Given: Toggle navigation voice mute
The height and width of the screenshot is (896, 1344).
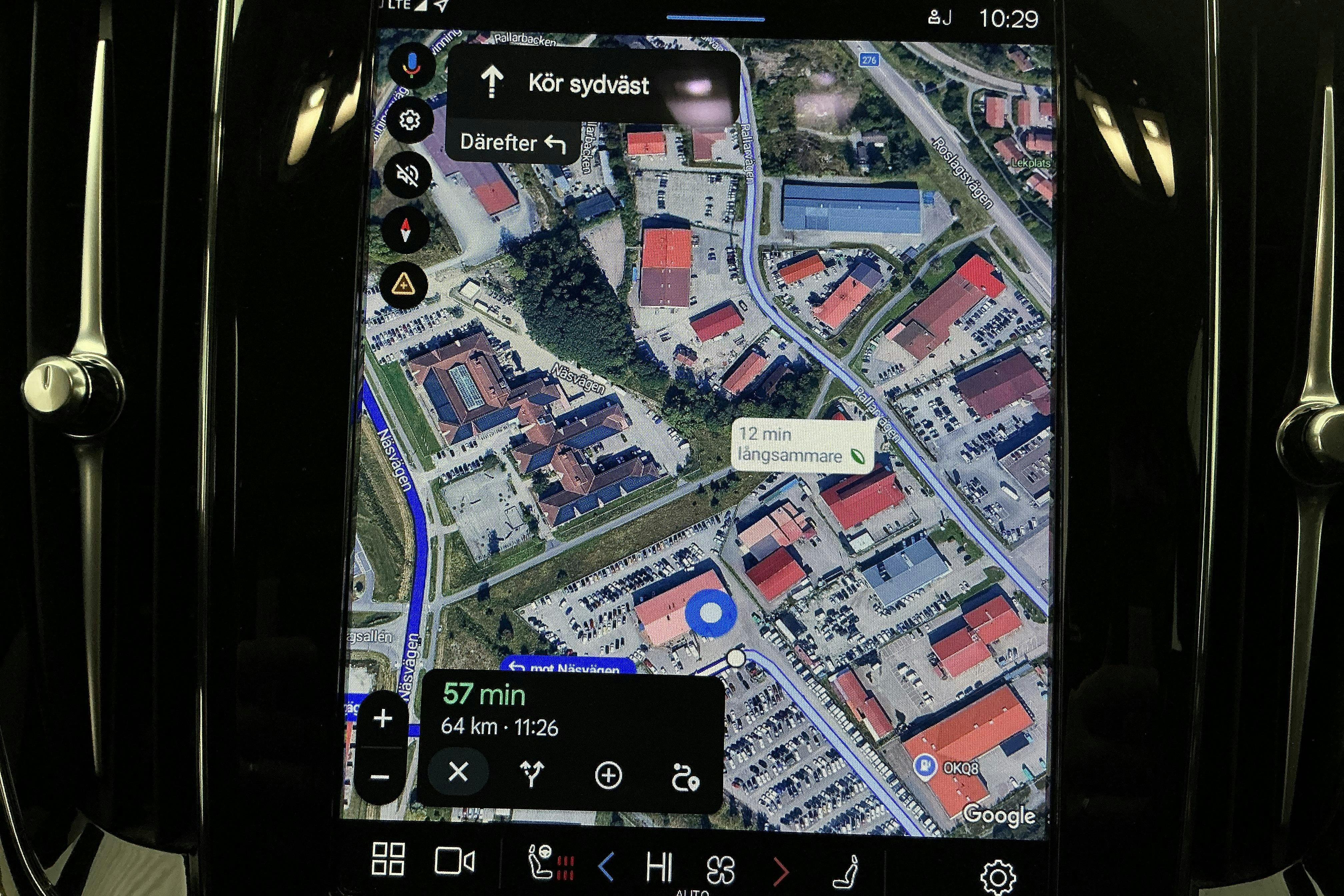Looking at the screenshot, I should (407, 175).
